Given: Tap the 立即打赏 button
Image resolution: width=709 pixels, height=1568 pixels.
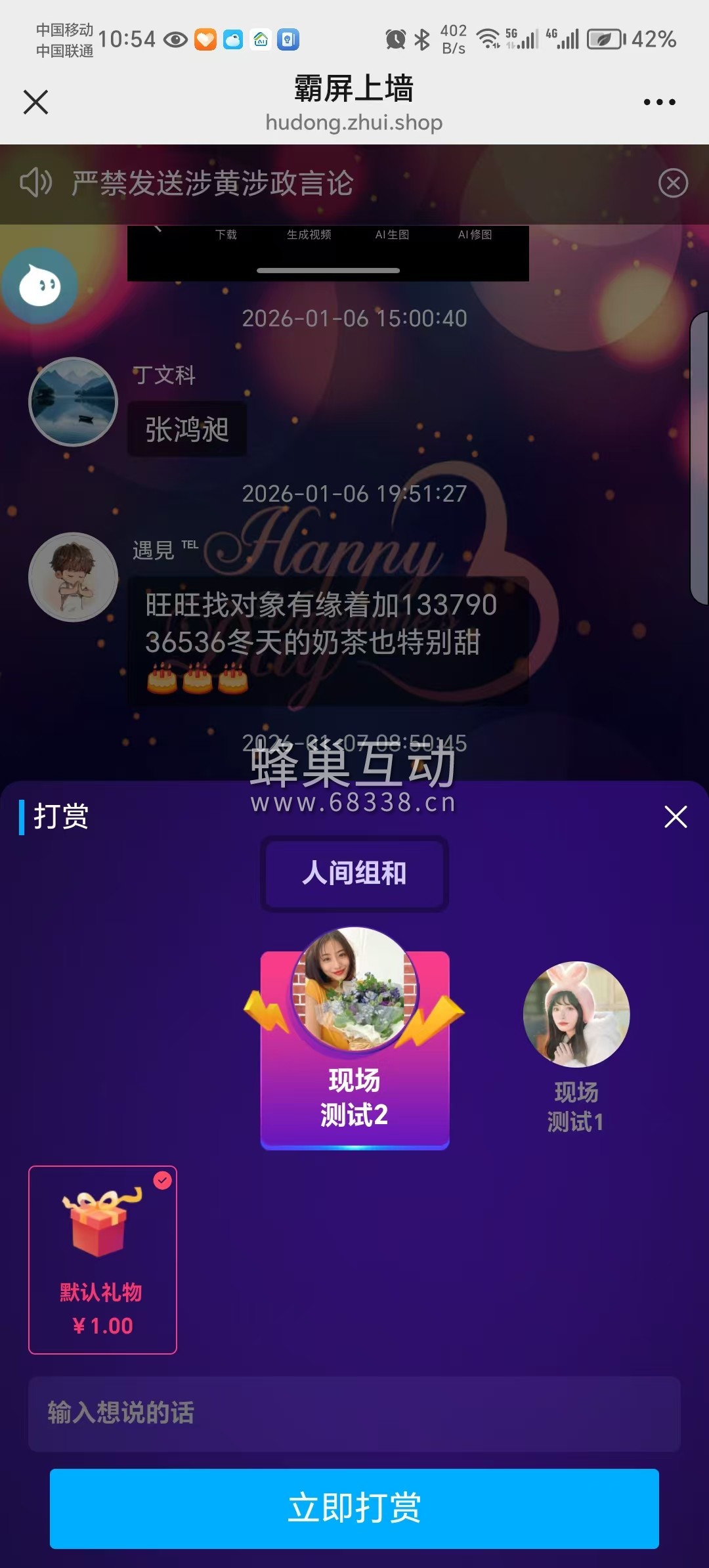Looking at the screenshot, I should tap(354, 1508).
